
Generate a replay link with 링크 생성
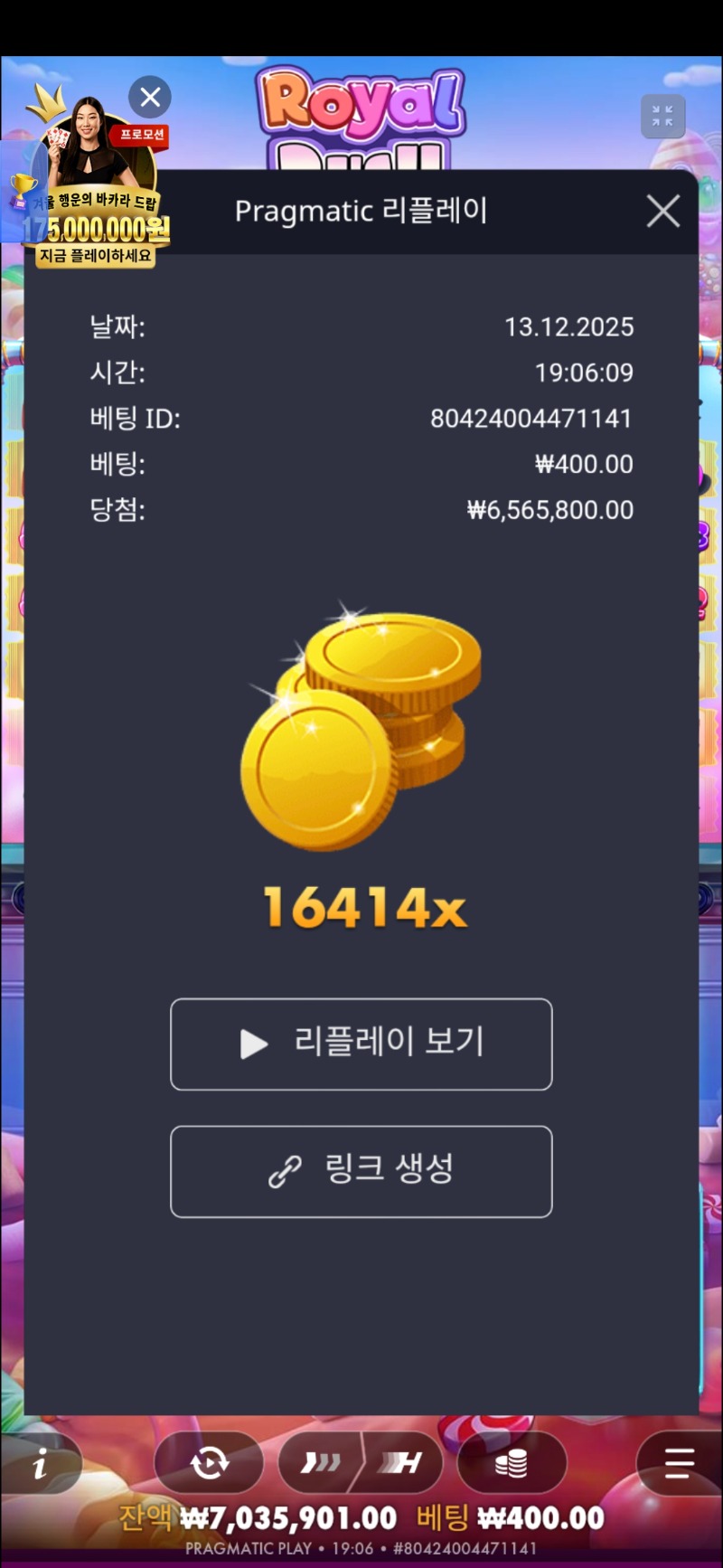point(361,1171)
